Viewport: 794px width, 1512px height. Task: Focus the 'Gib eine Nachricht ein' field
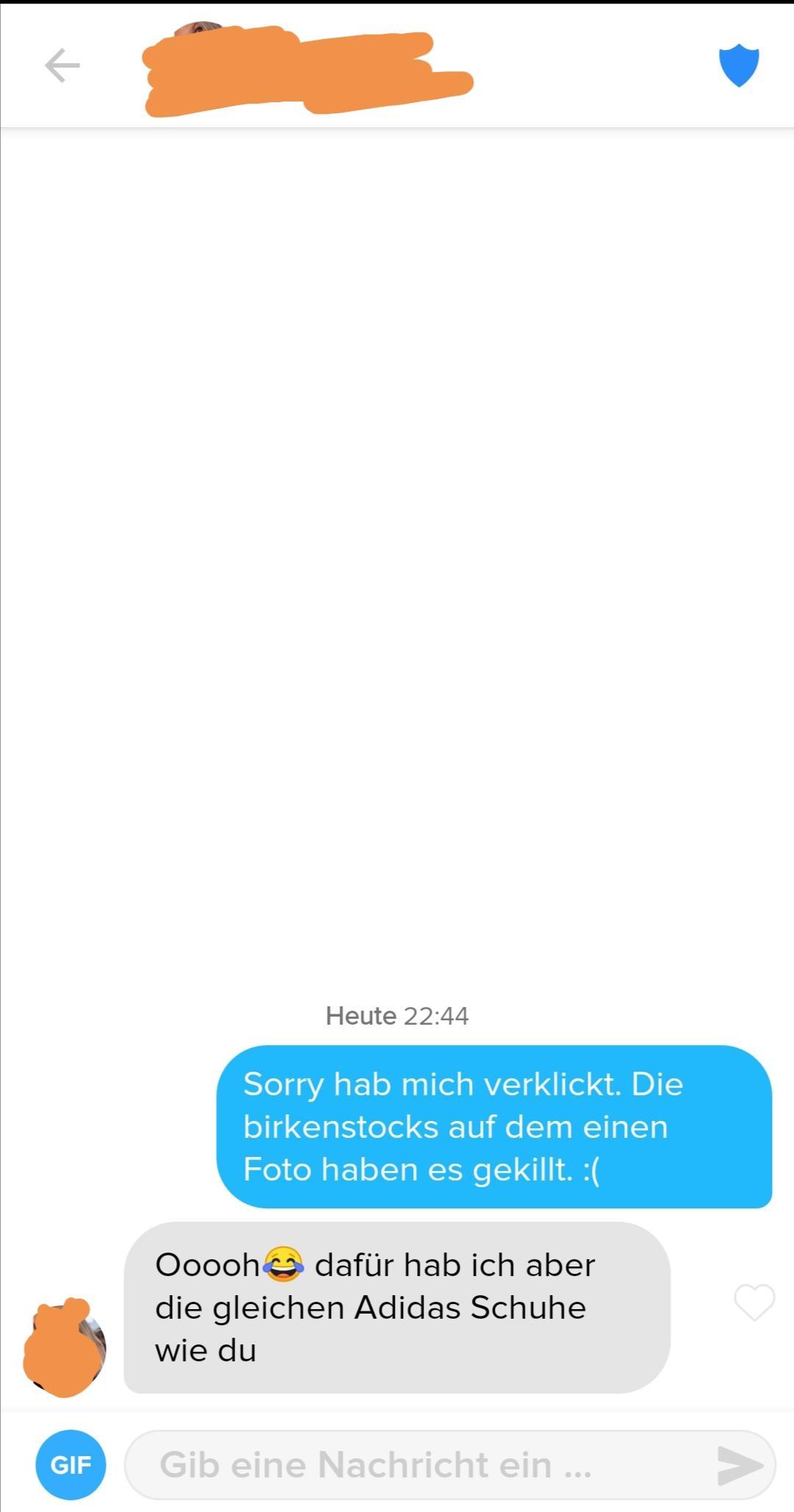[419, 1464]
